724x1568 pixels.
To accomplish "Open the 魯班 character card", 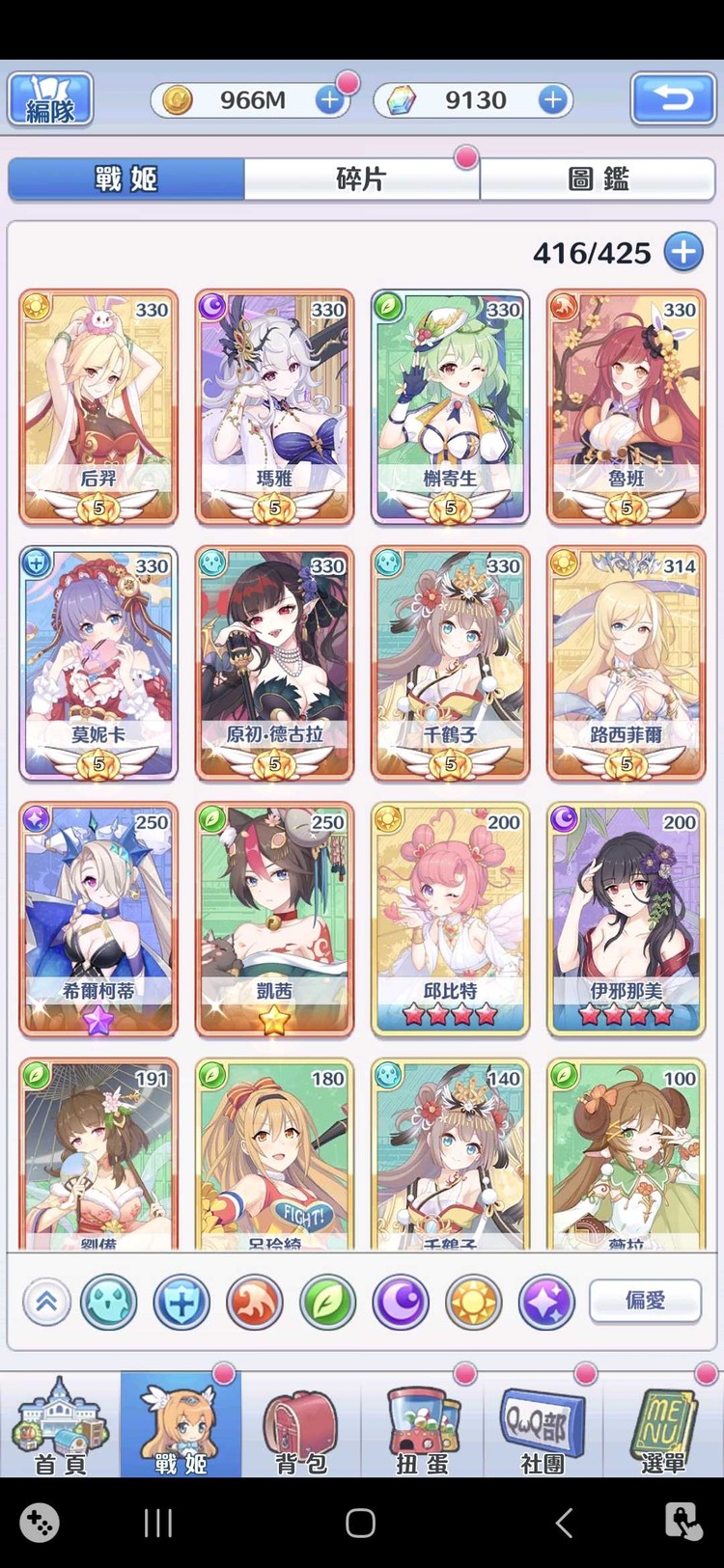I will point(627,407).
